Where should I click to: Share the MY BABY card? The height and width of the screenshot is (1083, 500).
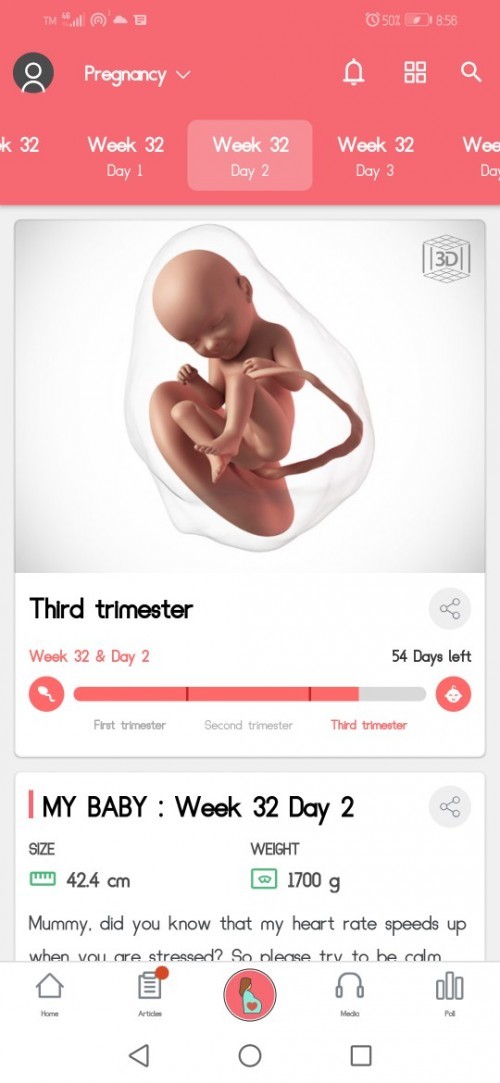tap(450, 807)
